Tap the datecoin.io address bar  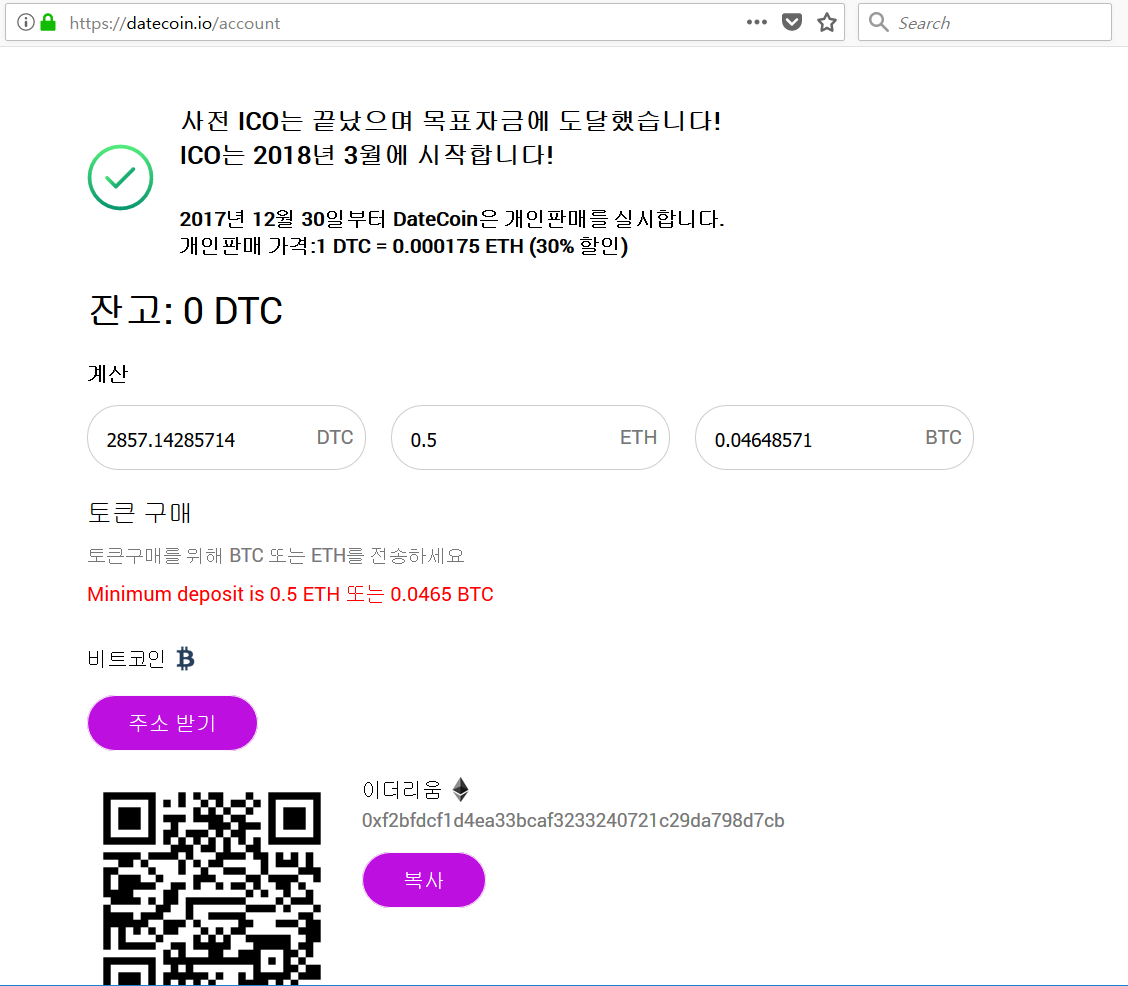coord(400,23)
